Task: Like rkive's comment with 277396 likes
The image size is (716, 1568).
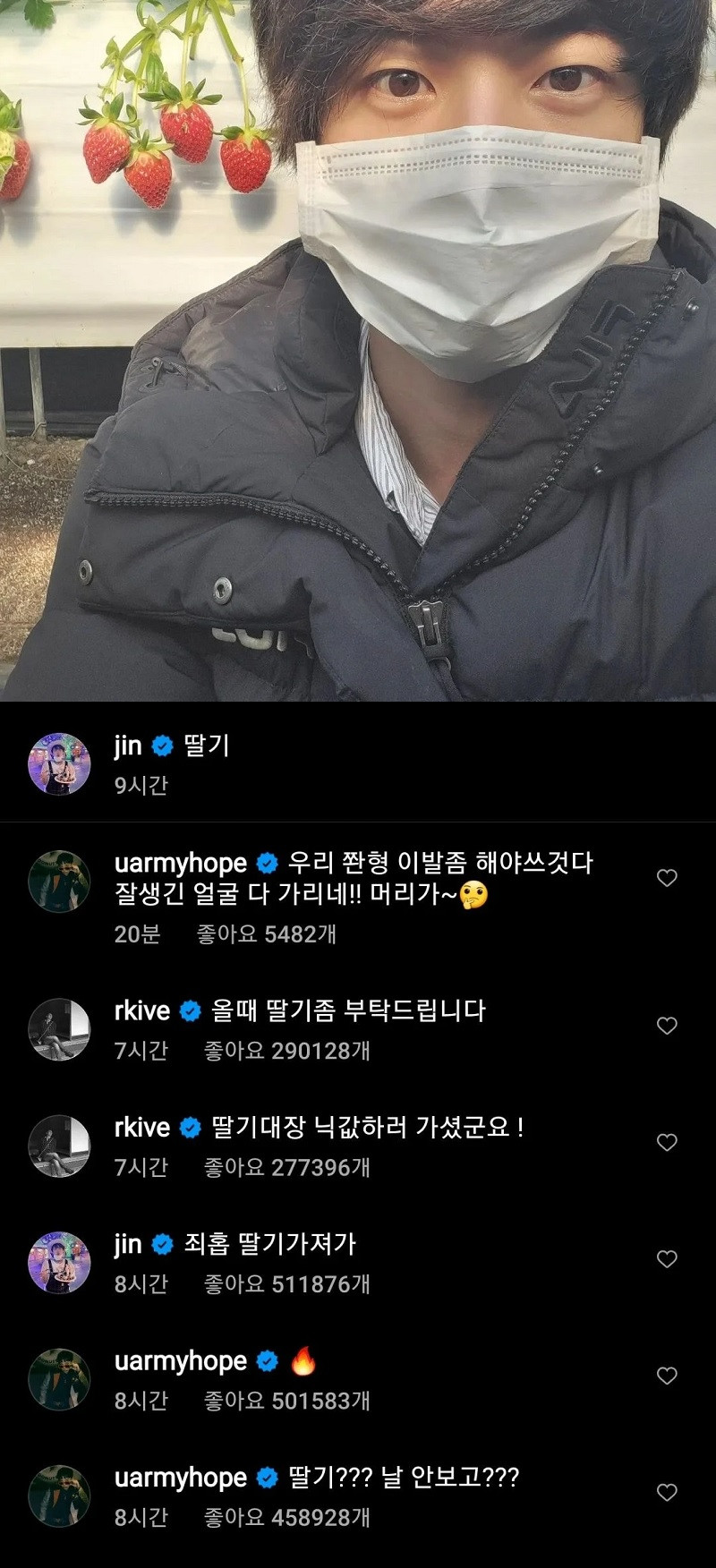Action: (x=667, y=1142)
